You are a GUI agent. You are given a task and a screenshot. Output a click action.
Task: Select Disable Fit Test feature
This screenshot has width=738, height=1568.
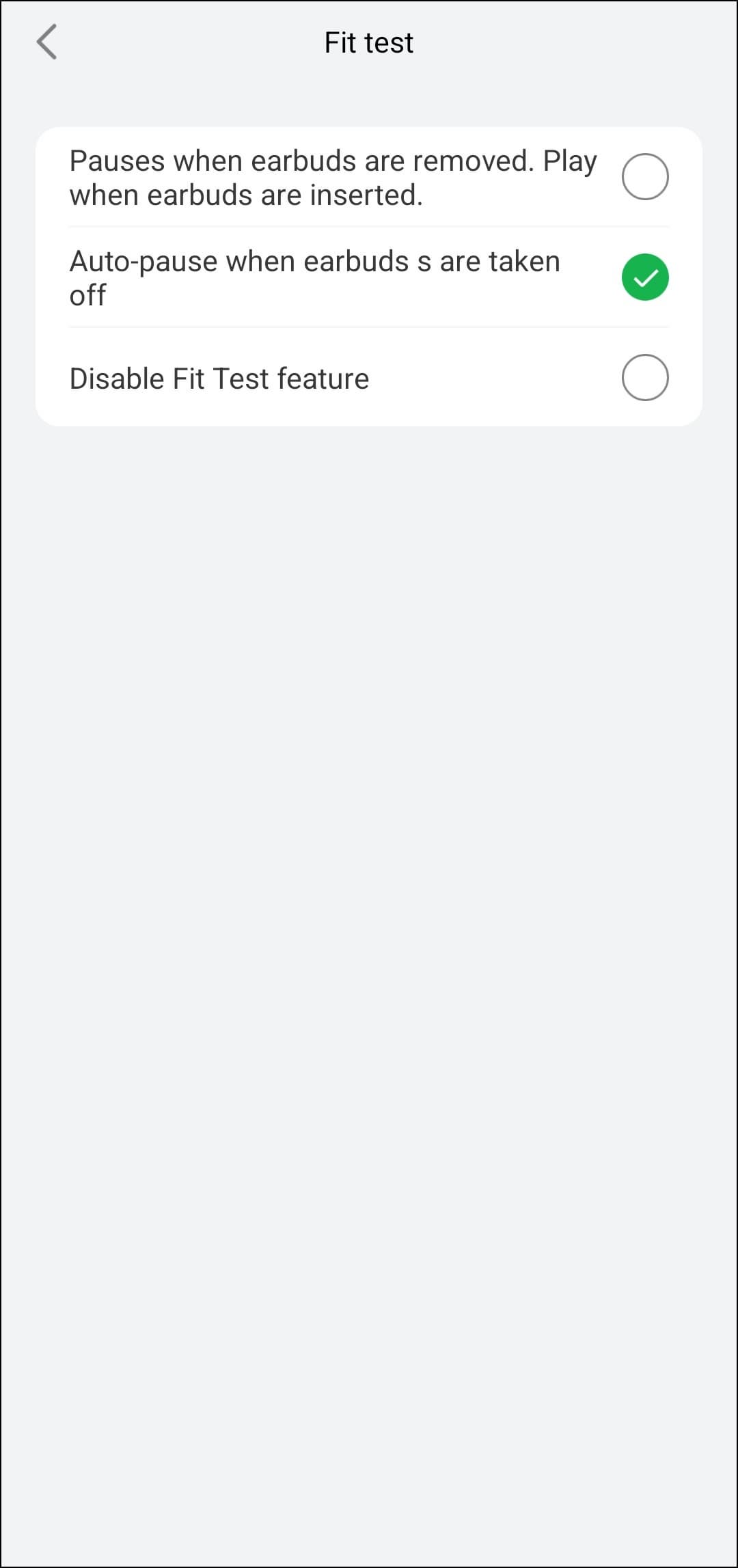pyautogui.click(x=644, y=378)
